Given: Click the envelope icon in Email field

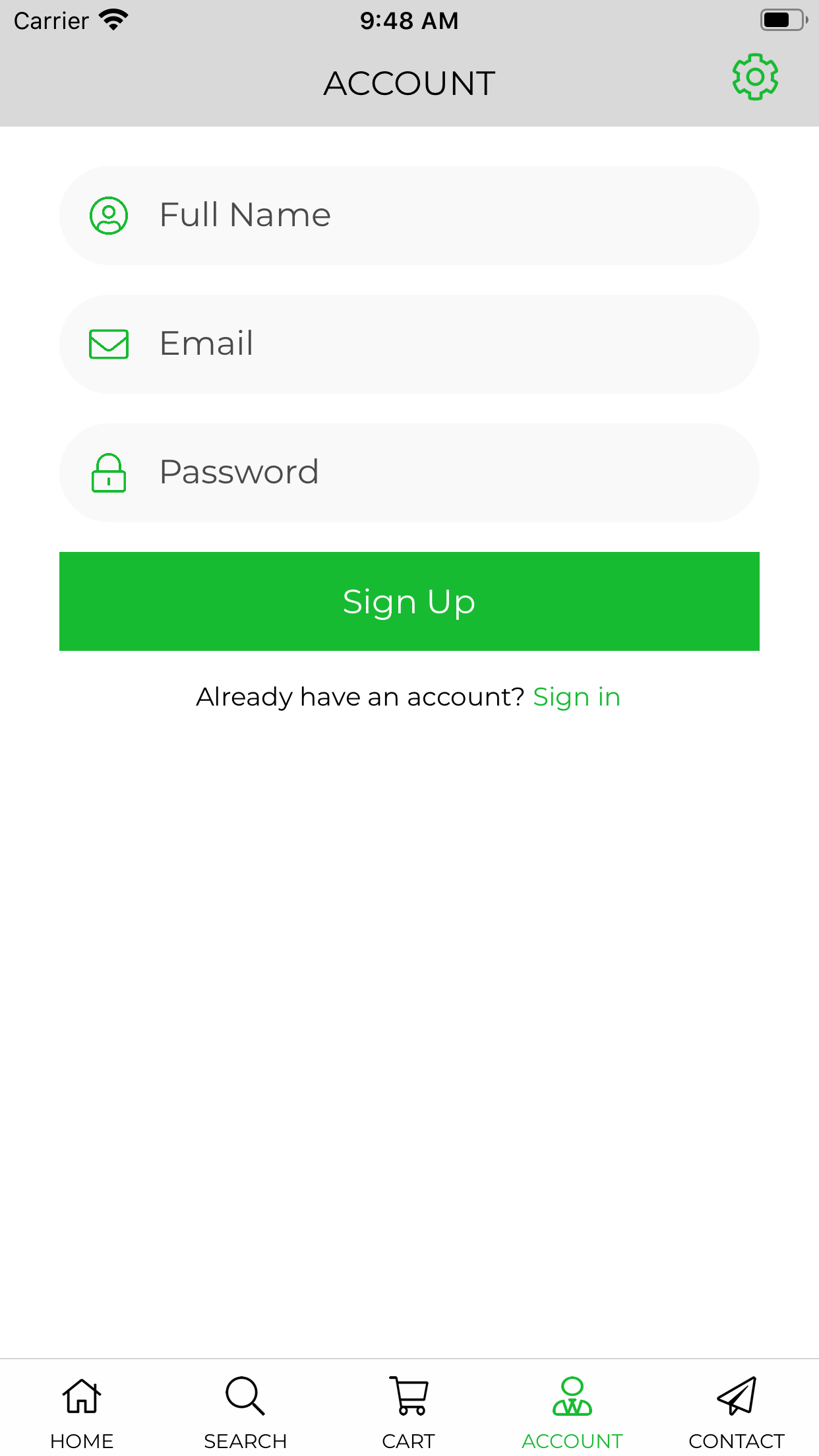Looking at the screenshot, I should (109, 343).
